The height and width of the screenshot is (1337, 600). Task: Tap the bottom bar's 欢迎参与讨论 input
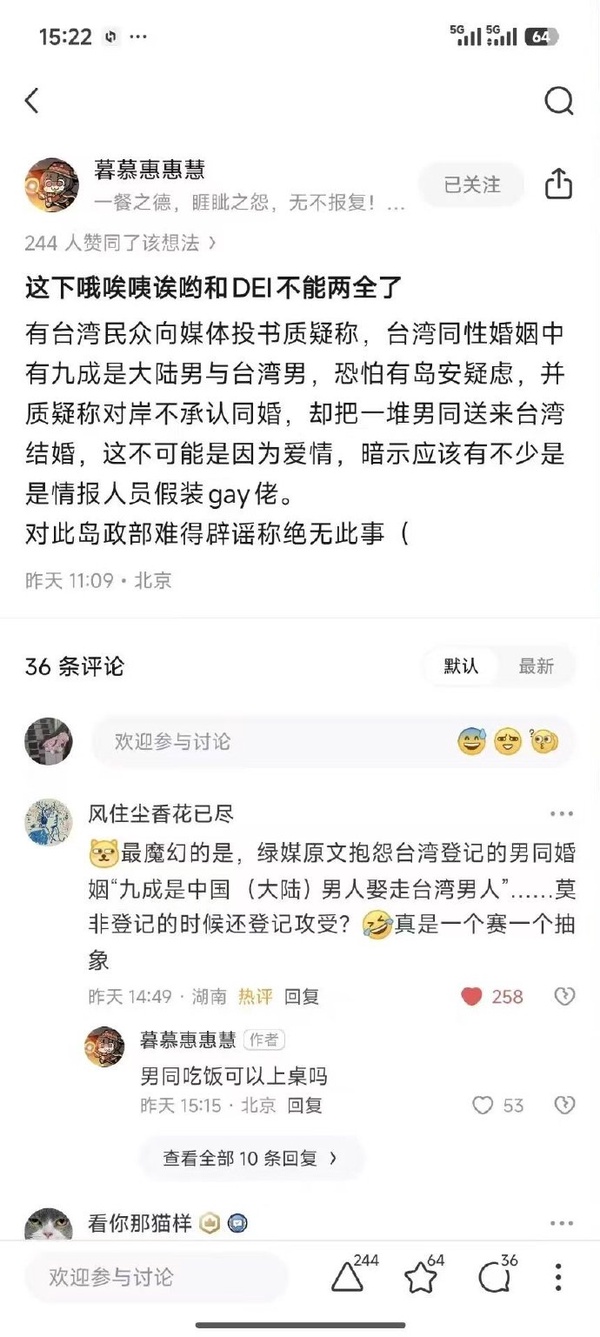coord(155,1277)
